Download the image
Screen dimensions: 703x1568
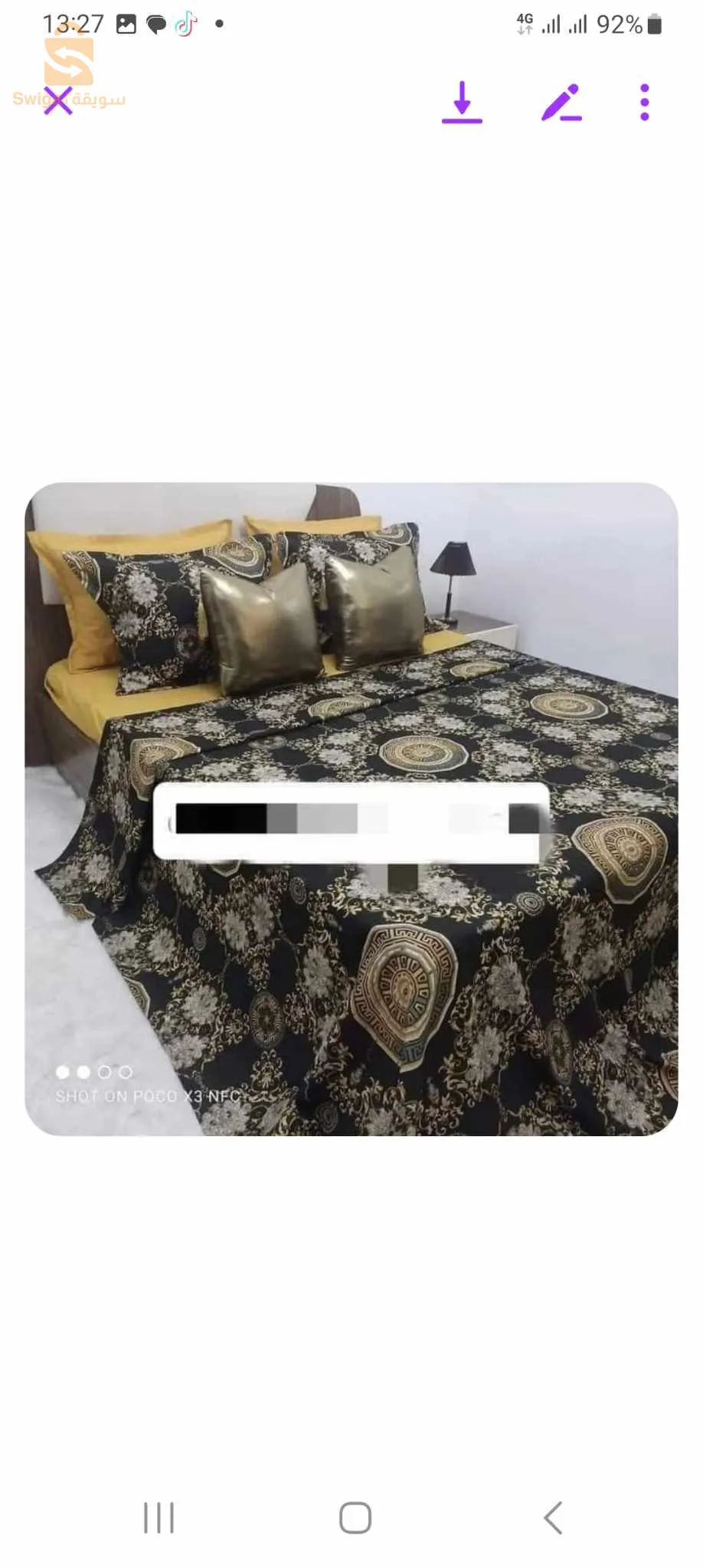[x=462, y=102]
